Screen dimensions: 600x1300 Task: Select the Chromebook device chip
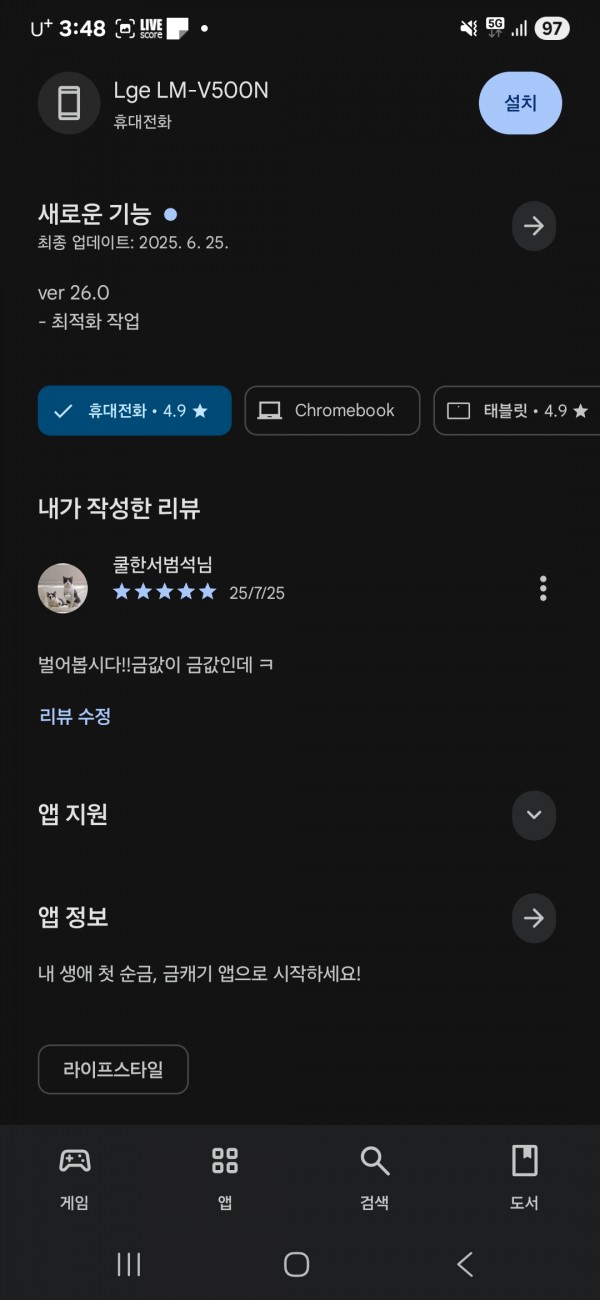332,411
